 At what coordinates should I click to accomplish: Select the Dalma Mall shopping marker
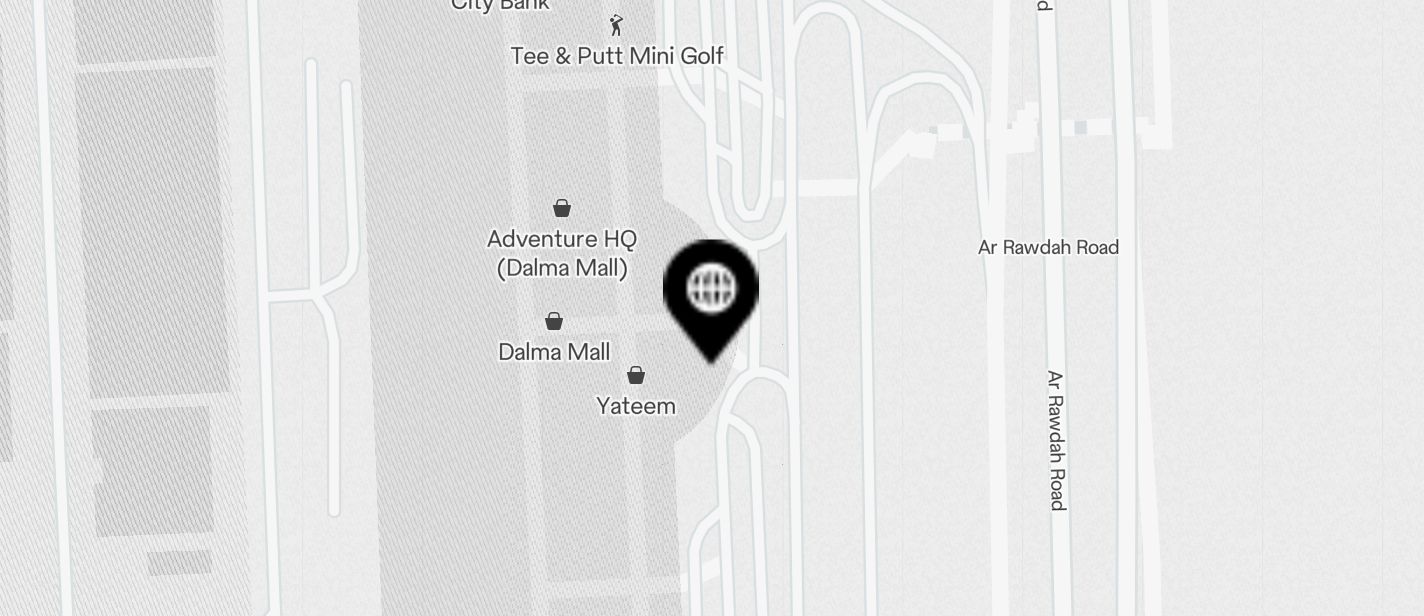tap(554, 322)
